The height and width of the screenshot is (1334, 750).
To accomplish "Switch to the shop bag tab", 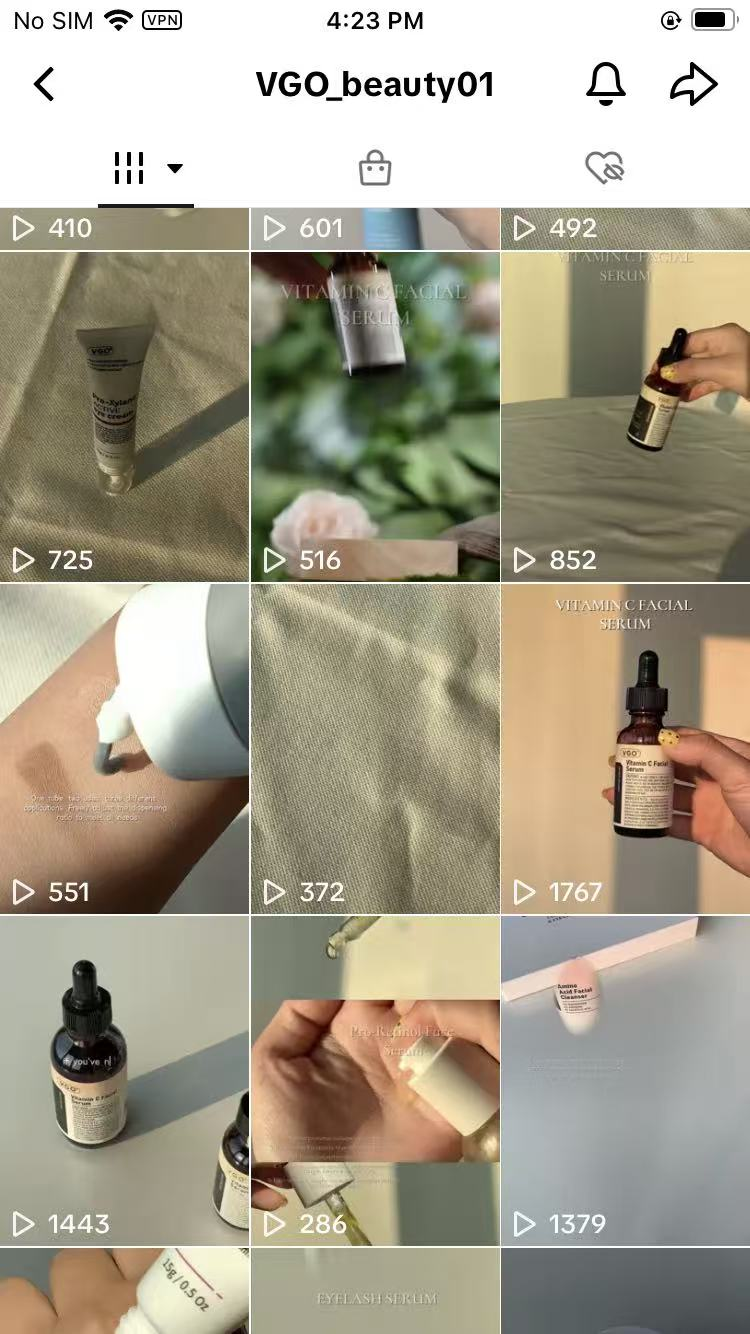I will coord(375,168).
